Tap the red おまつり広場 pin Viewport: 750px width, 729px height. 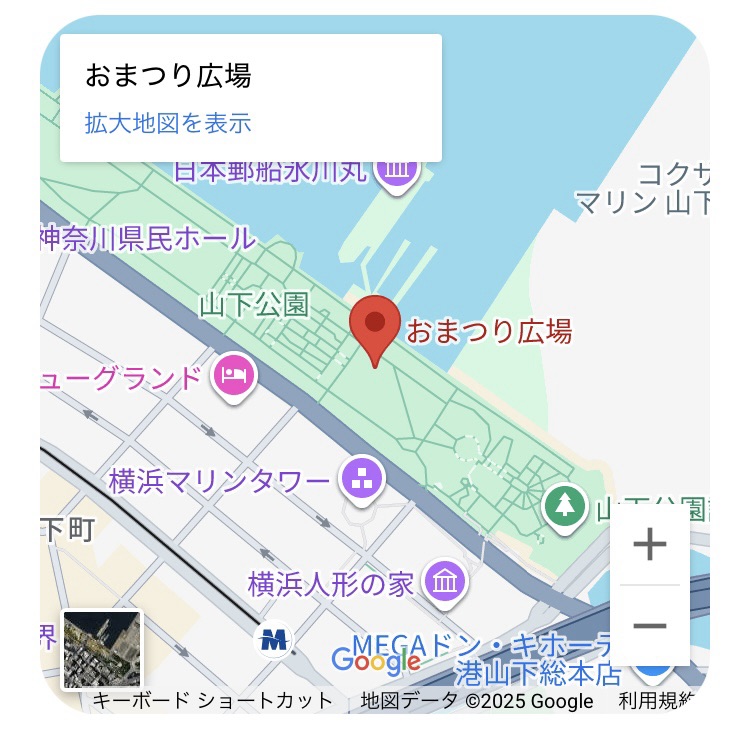coord(375,326)
